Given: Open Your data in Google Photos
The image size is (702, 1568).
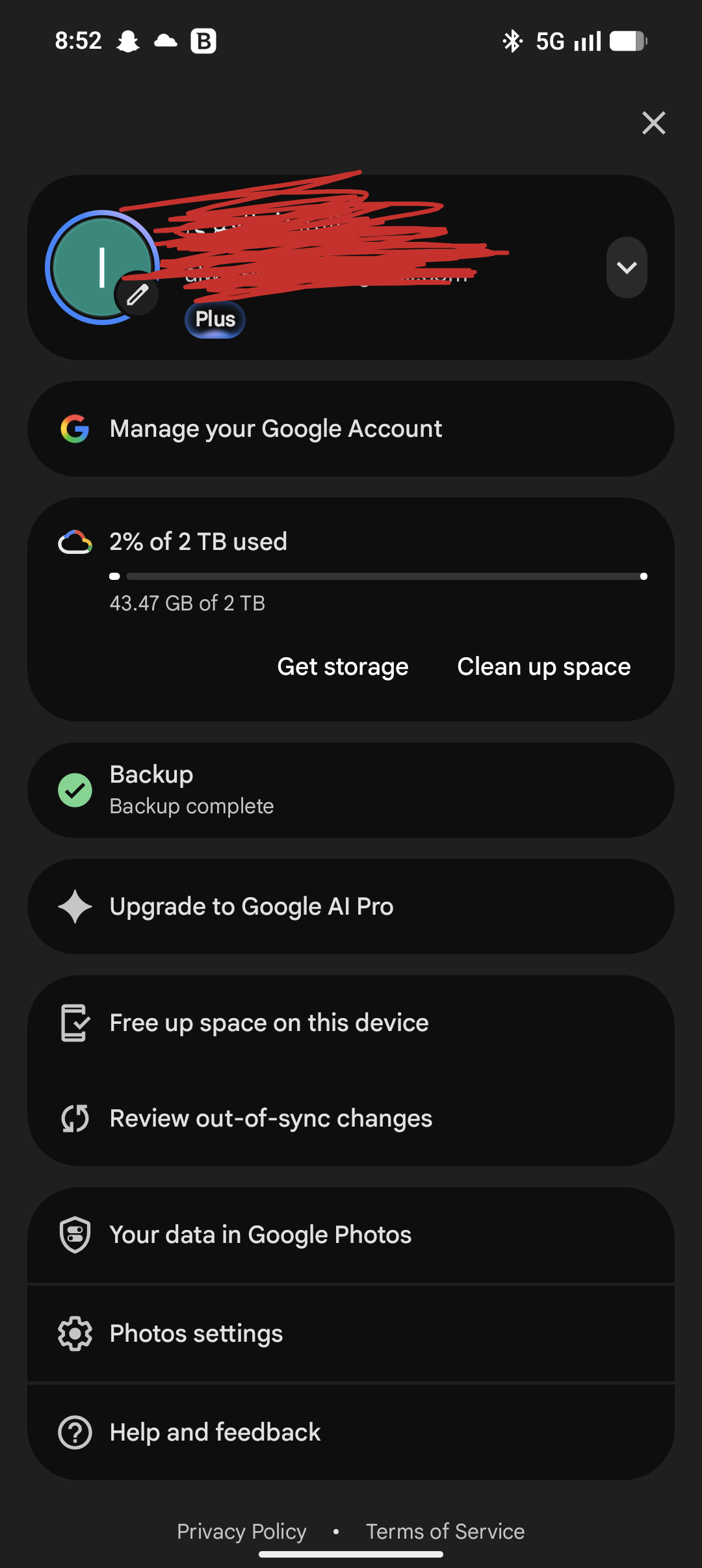Looking at the screenshot, I should 351,1235.
